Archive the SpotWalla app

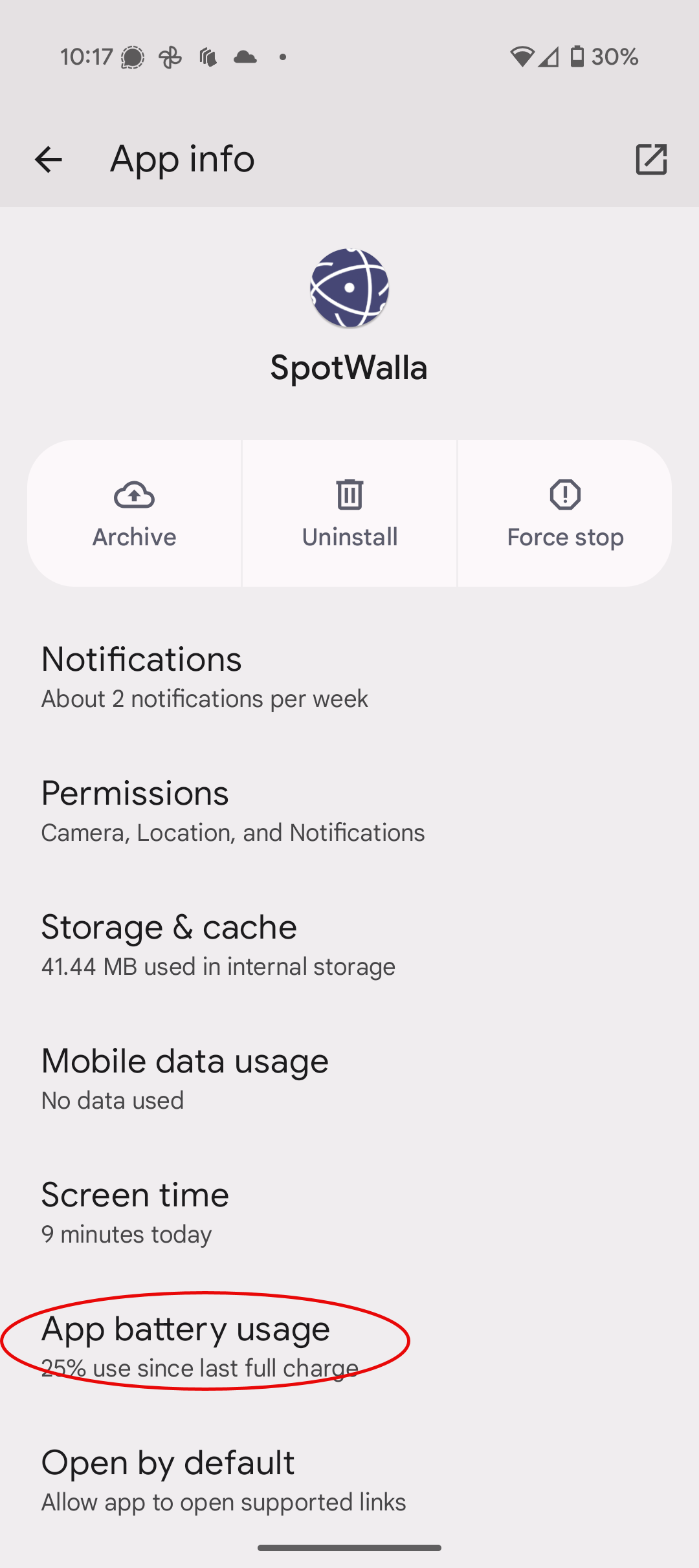135,514
